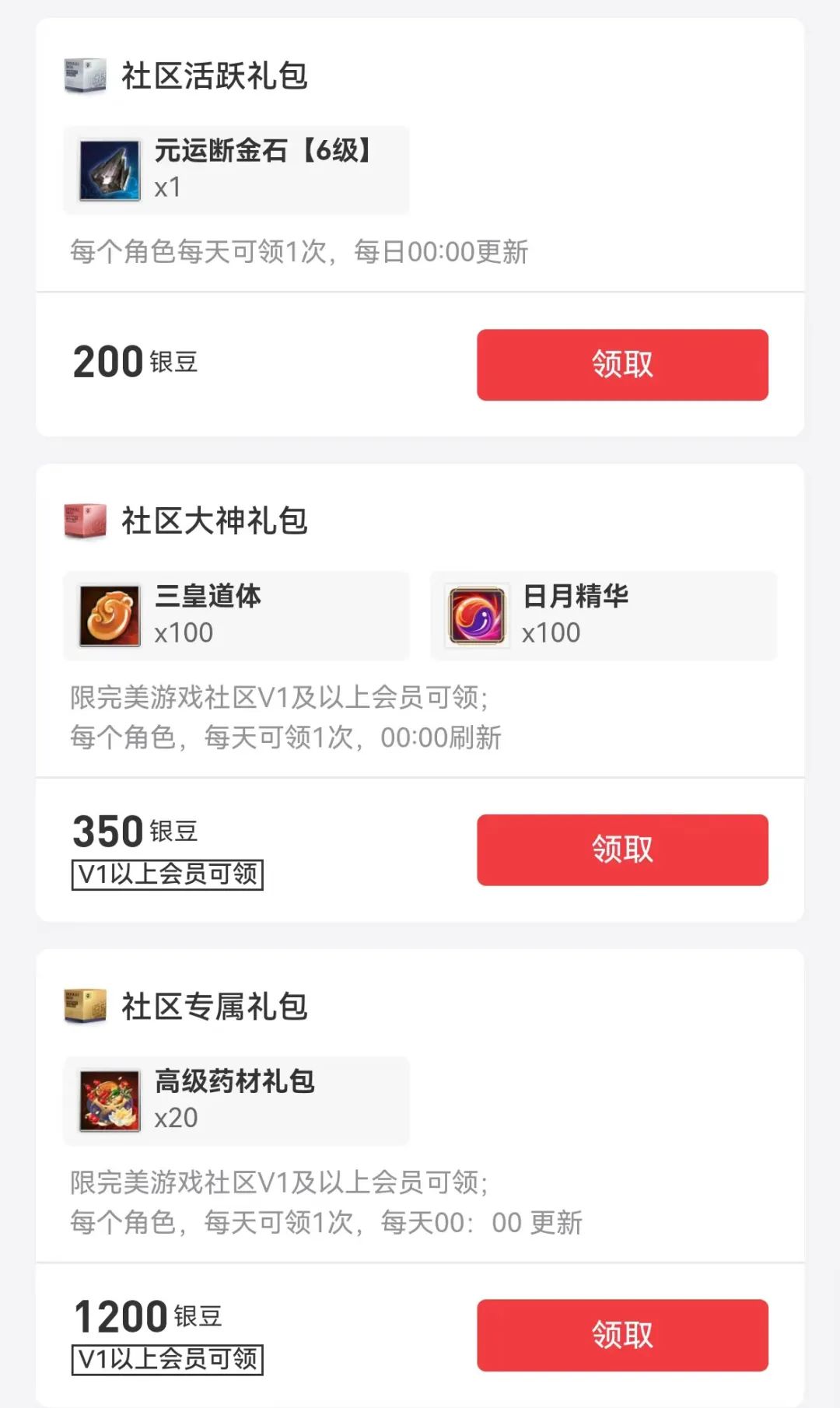
Task: Select the 三皇道体 item icon
Action: pyautogui.click(x=109, y=616)
